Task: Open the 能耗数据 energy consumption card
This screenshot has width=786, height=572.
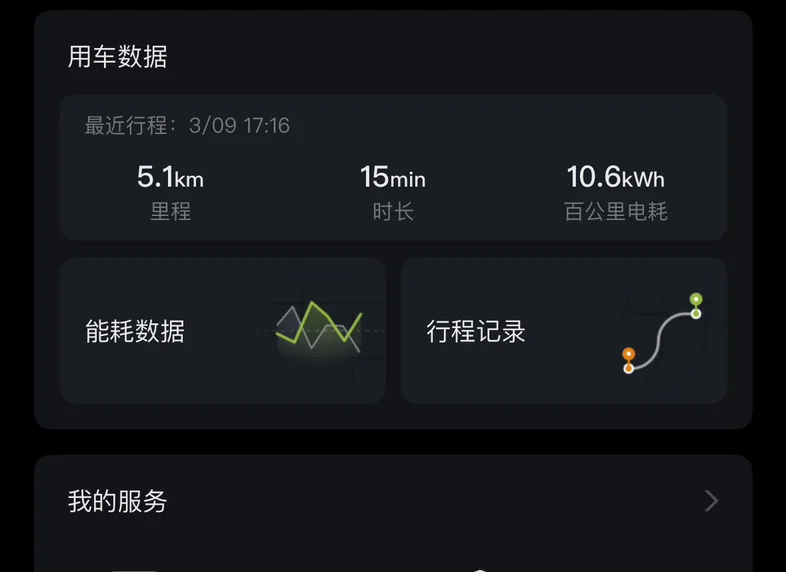Action: tap(222, 330)
